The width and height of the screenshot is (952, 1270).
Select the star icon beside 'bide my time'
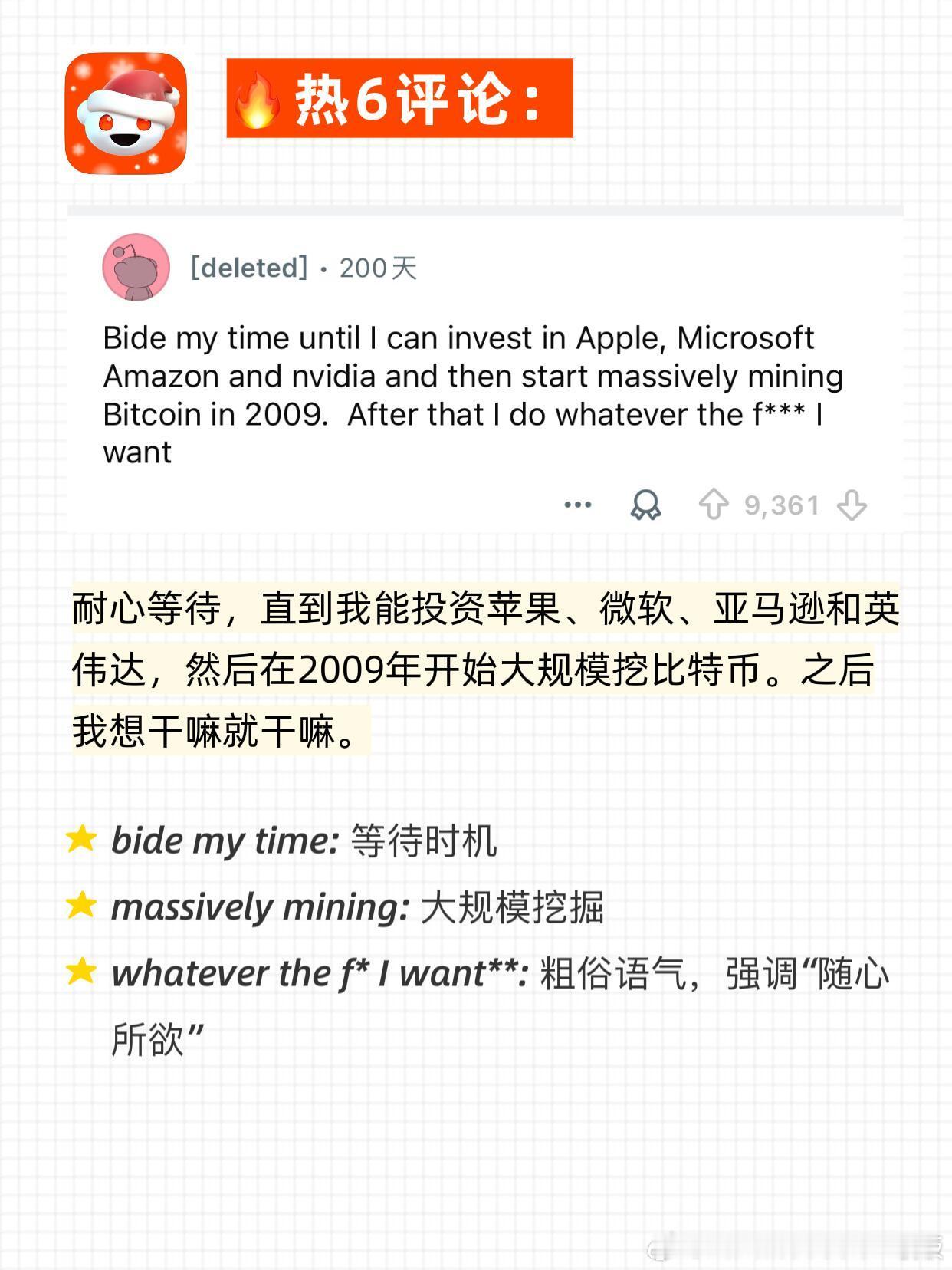click(x=82, y=841)
